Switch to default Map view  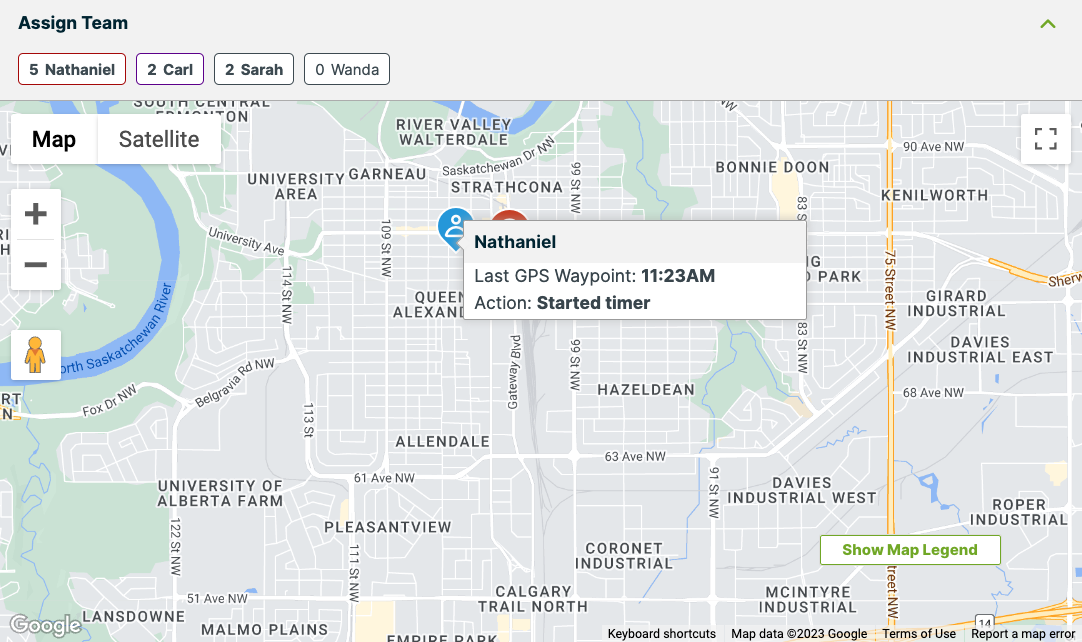(54, 140)
